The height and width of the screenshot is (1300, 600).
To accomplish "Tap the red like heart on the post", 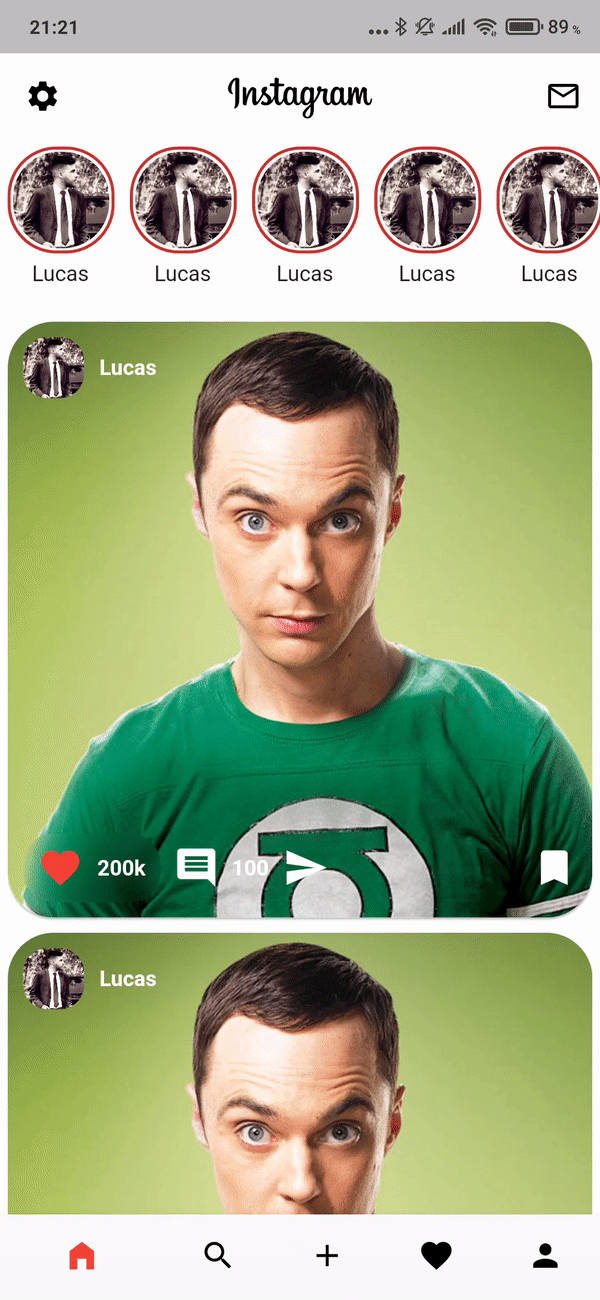I will click(x=60, y=868).
